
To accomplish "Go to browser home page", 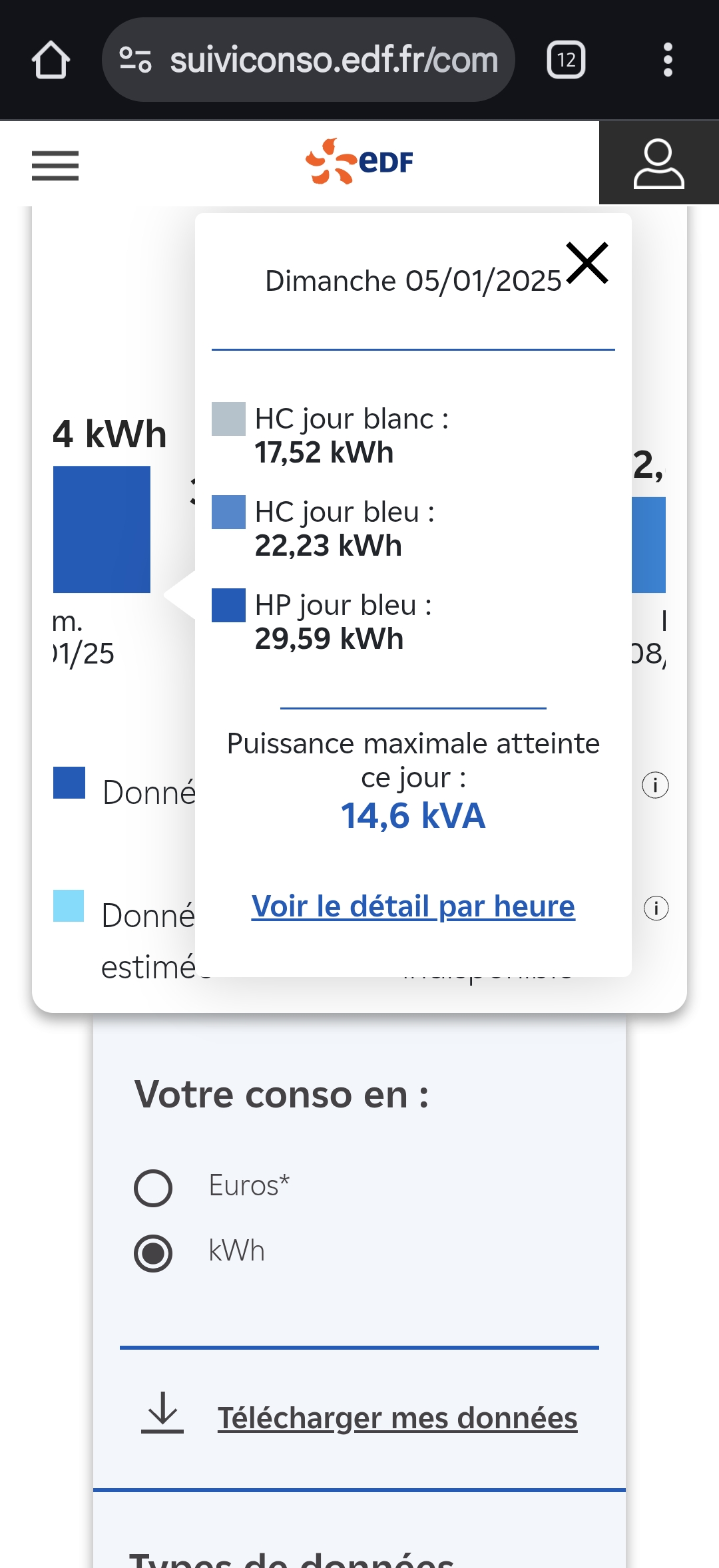I will tap(51, 60).
